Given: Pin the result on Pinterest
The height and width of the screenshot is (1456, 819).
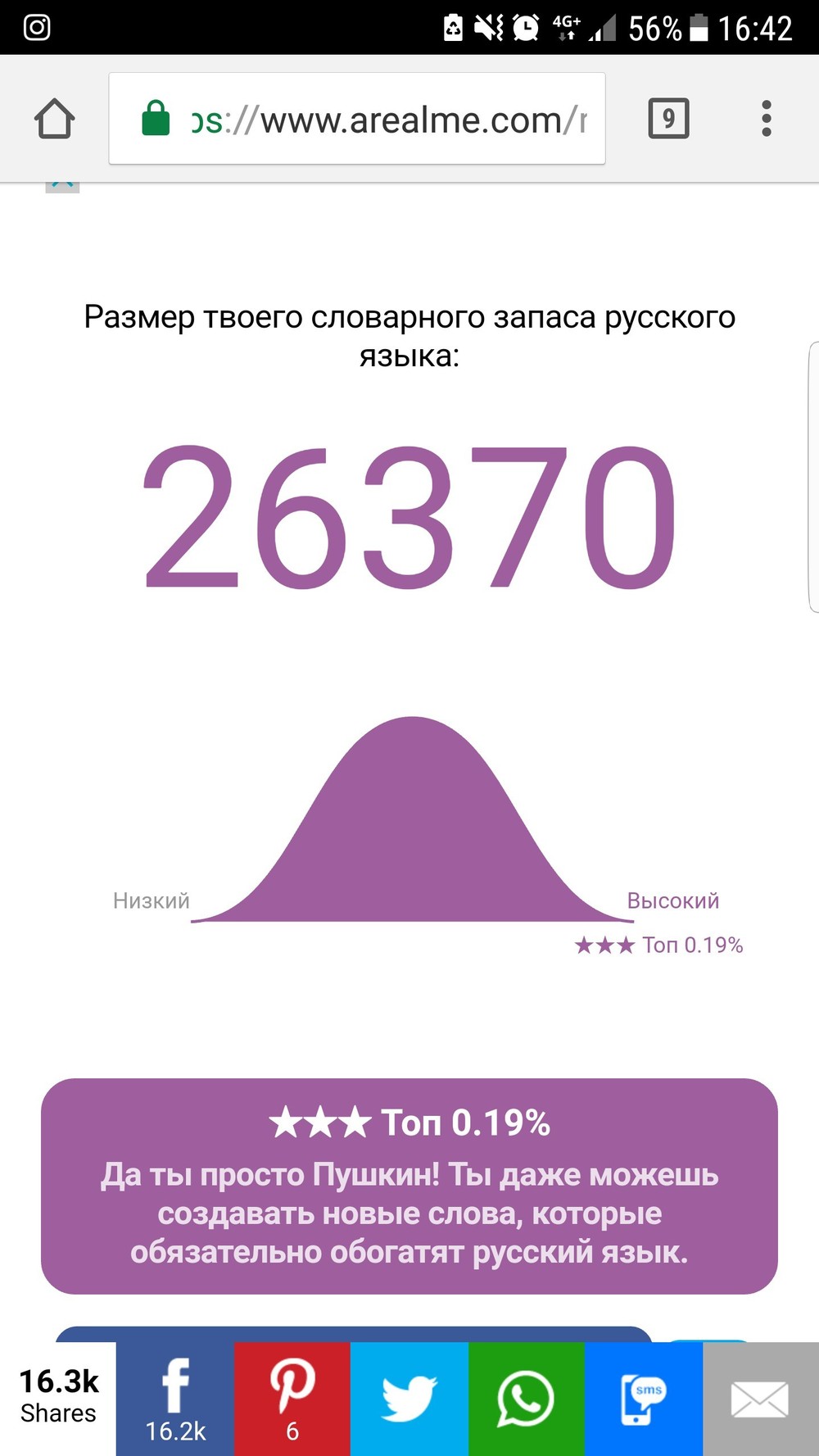Looking at the screenshot, I should [292, 1399].
